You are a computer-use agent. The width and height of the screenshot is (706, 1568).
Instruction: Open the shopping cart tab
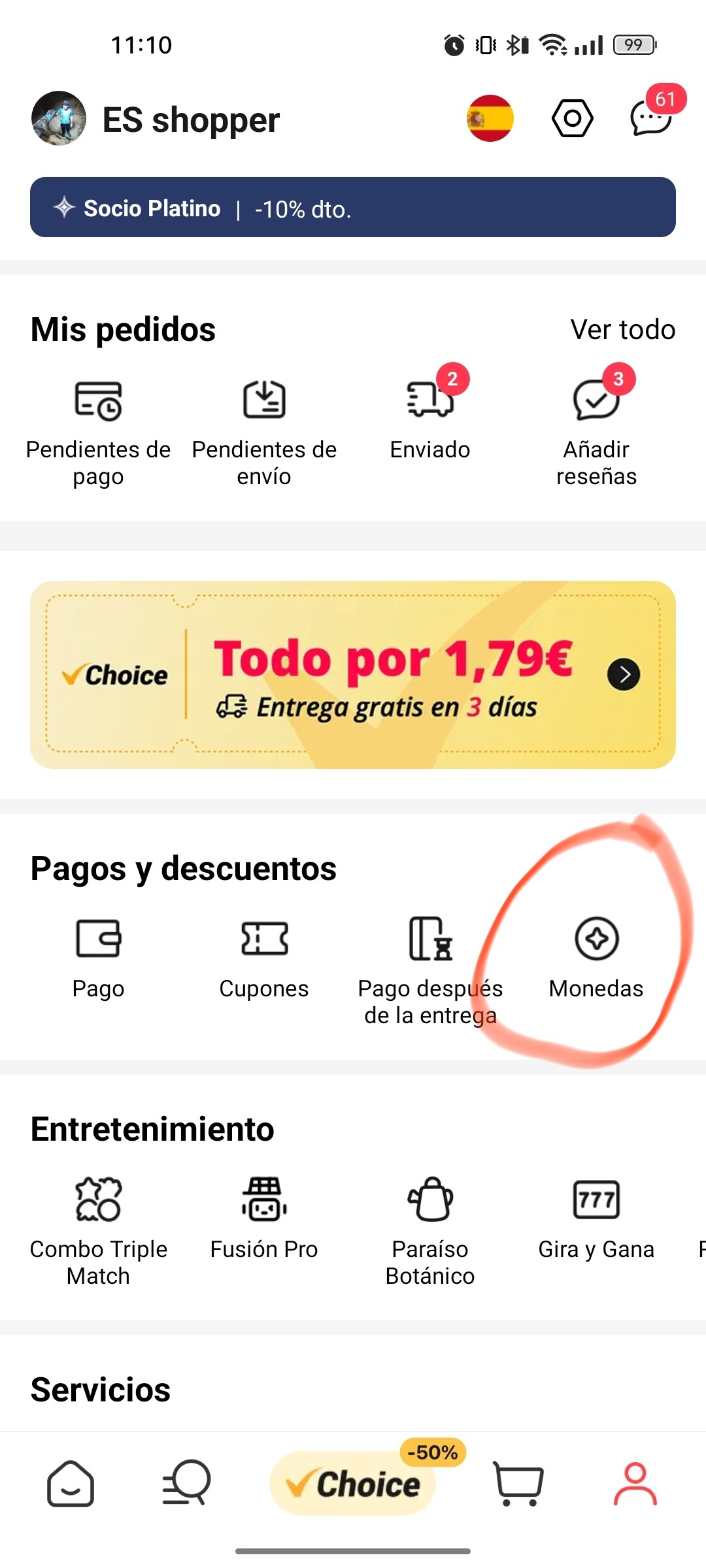coord(518,1483)
